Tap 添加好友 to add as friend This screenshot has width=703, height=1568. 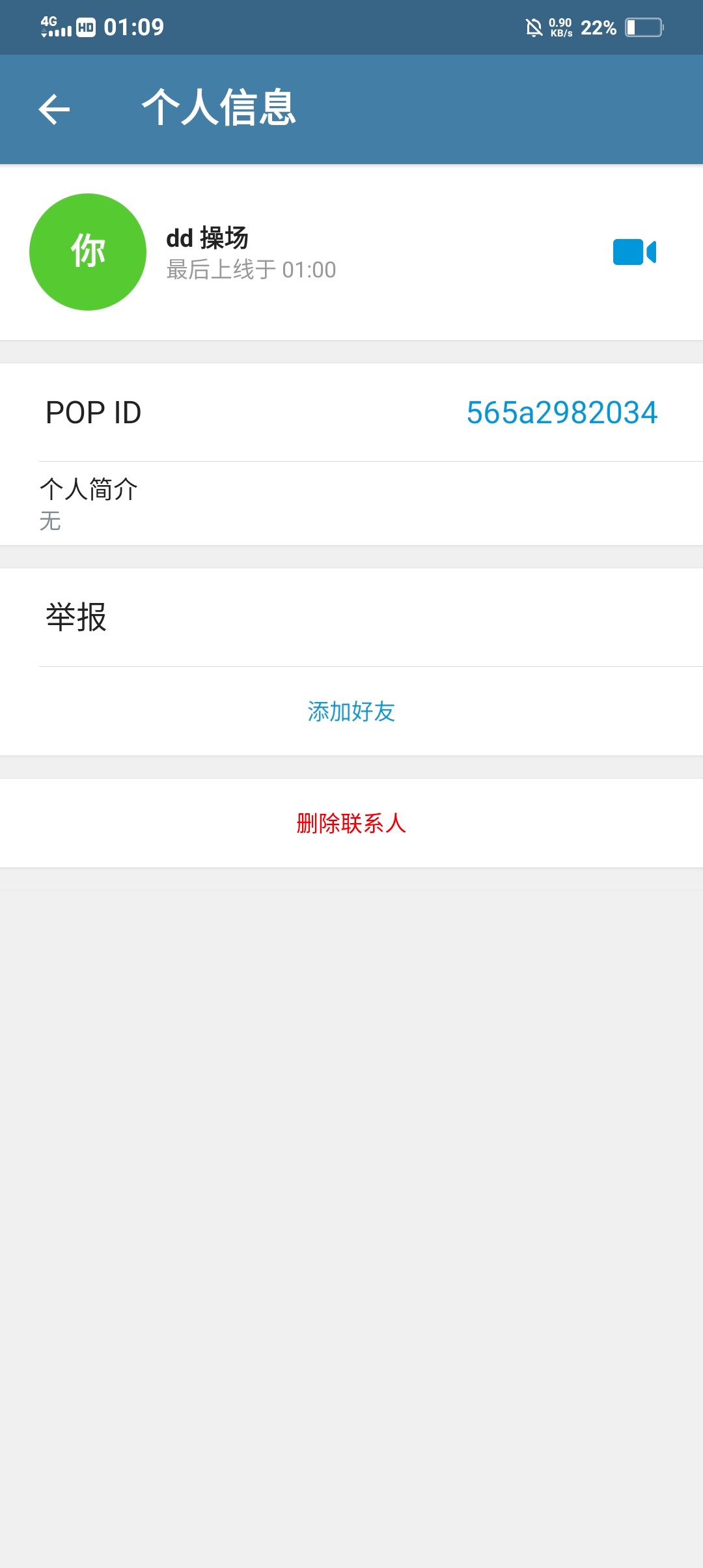351,711
